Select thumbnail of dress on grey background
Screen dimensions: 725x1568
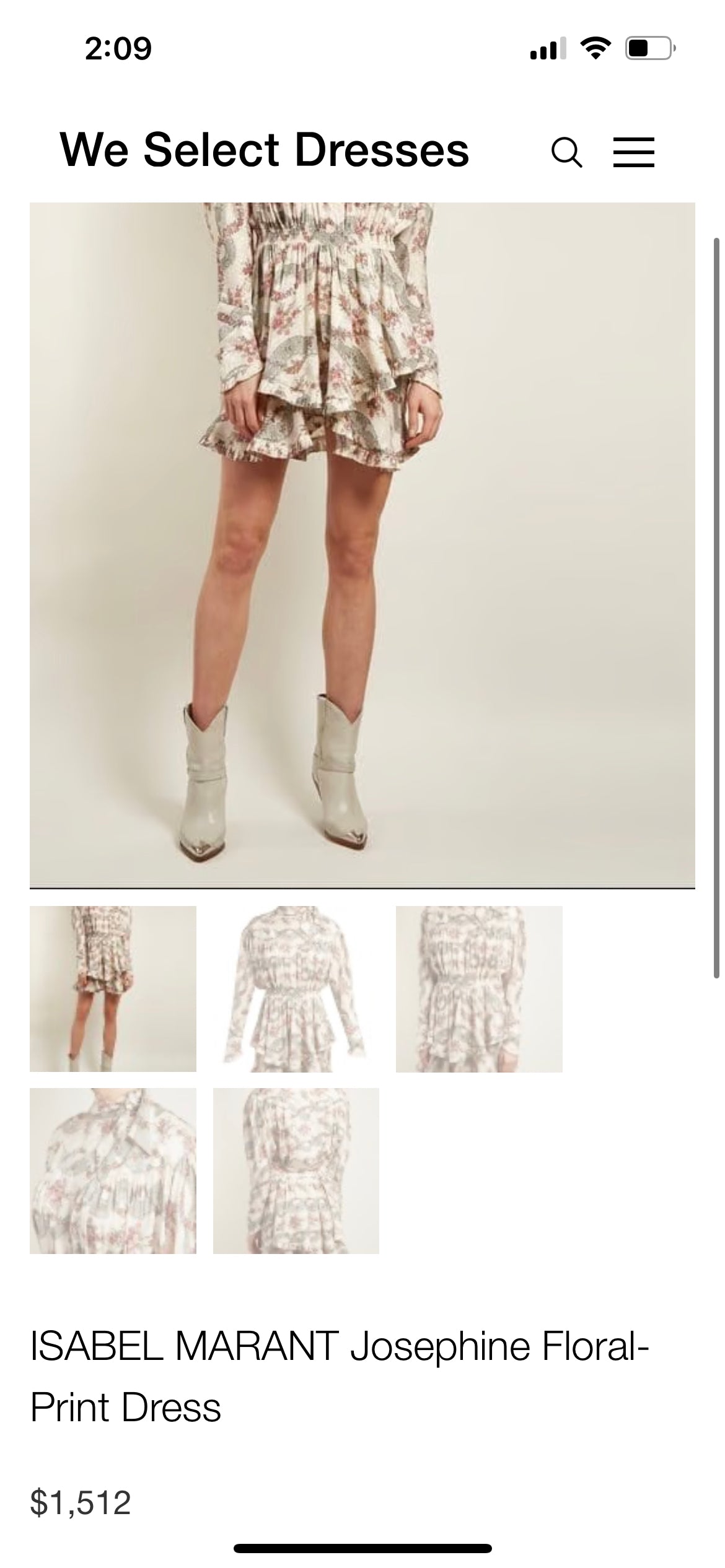(479, 989)
